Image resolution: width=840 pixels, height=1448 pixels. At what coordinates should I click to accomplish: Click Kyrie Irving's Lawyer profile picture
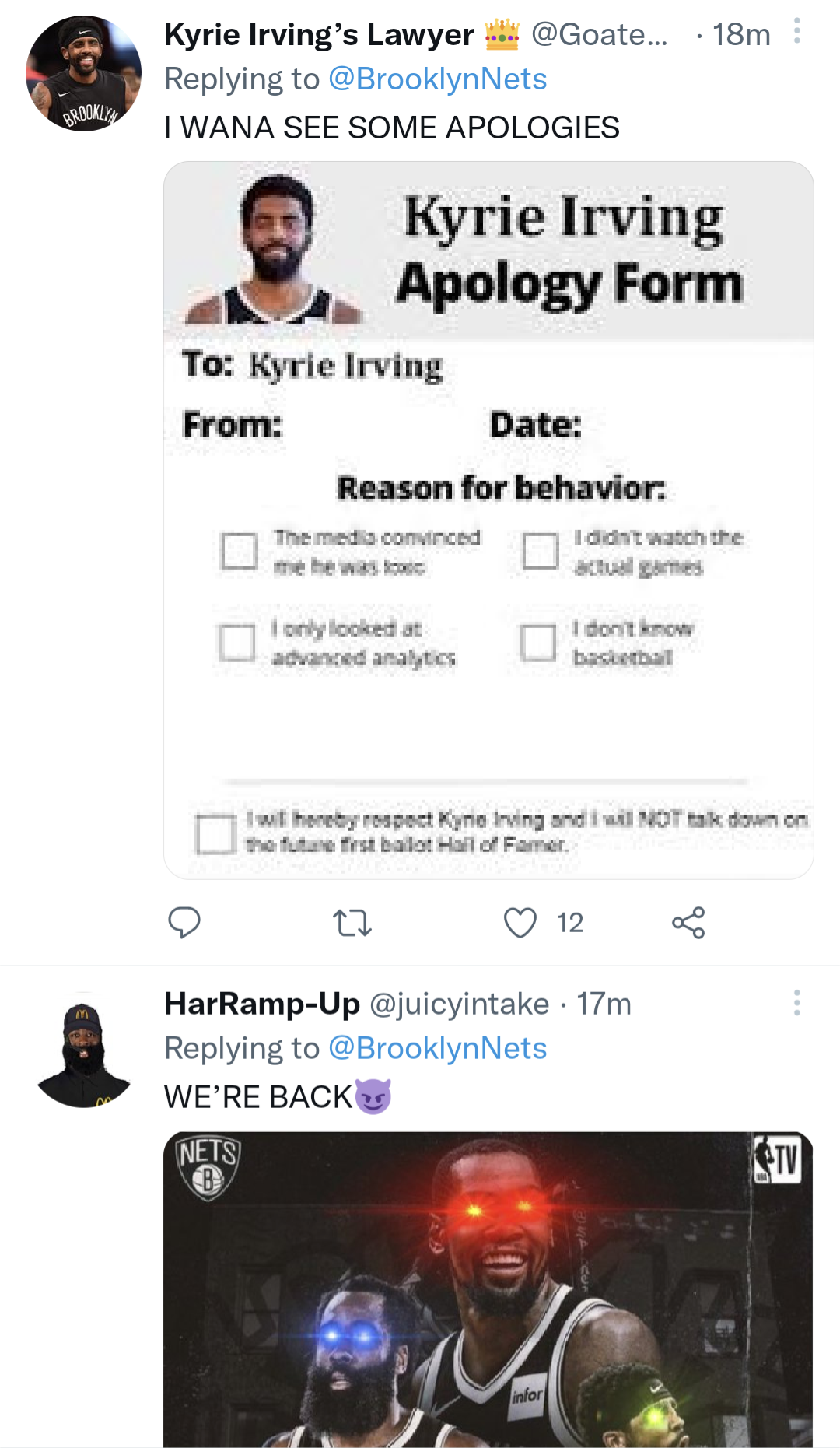pos(83,70)
